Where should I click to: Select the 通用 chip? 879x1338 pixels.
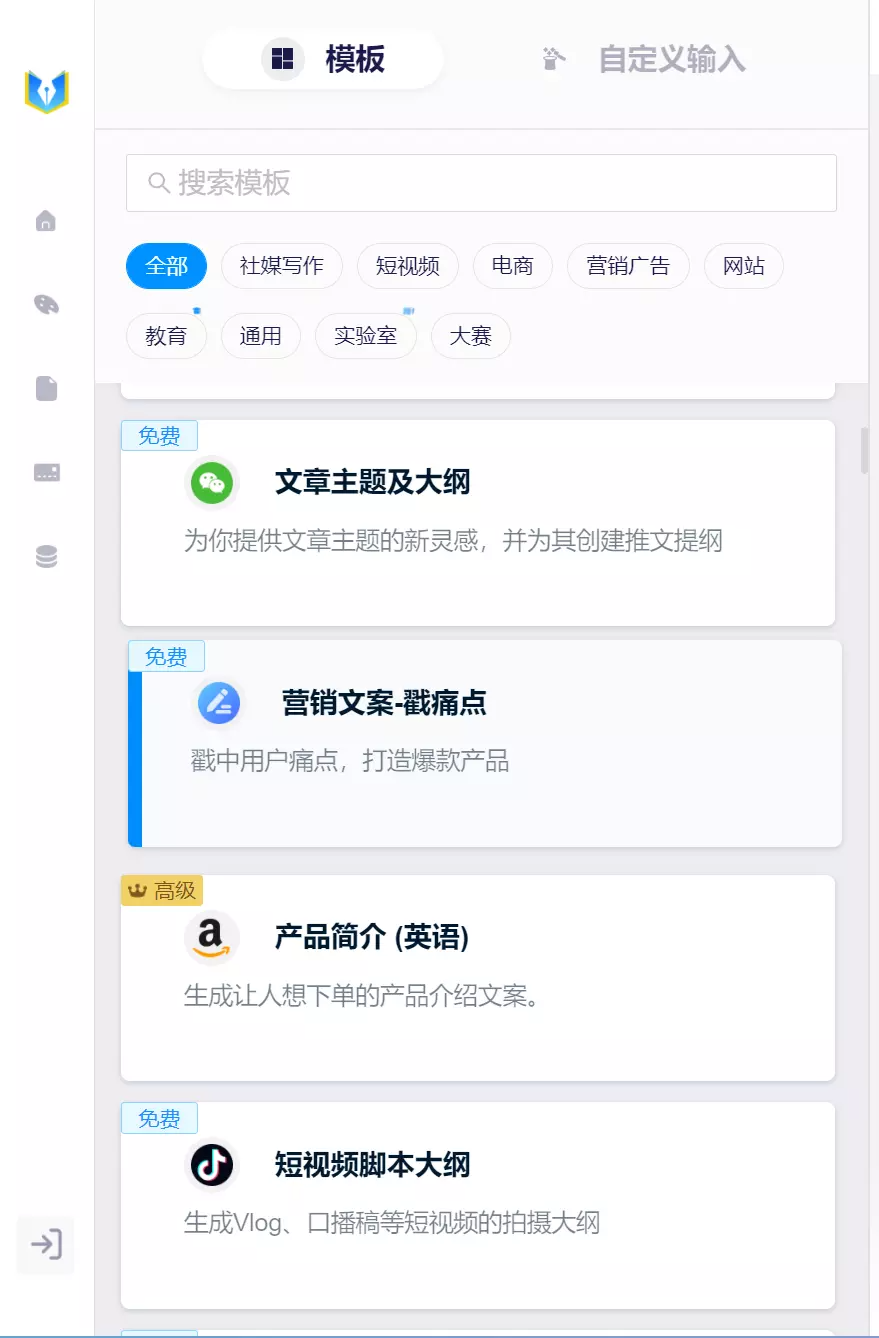260,336
